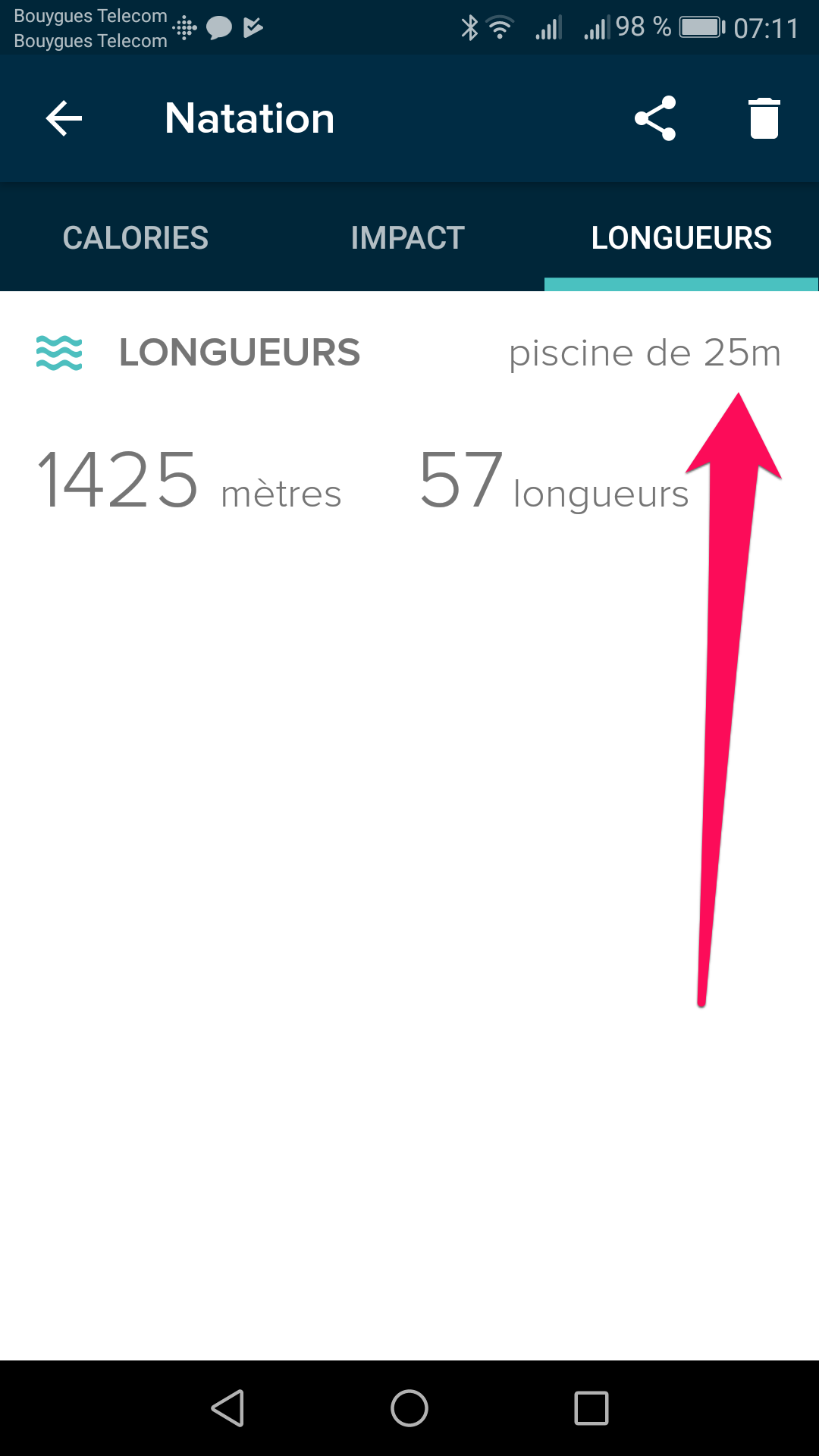This screenshot has height=1456, width=819.
Task: Delete this swim with the trash icon
Action: 764,118
